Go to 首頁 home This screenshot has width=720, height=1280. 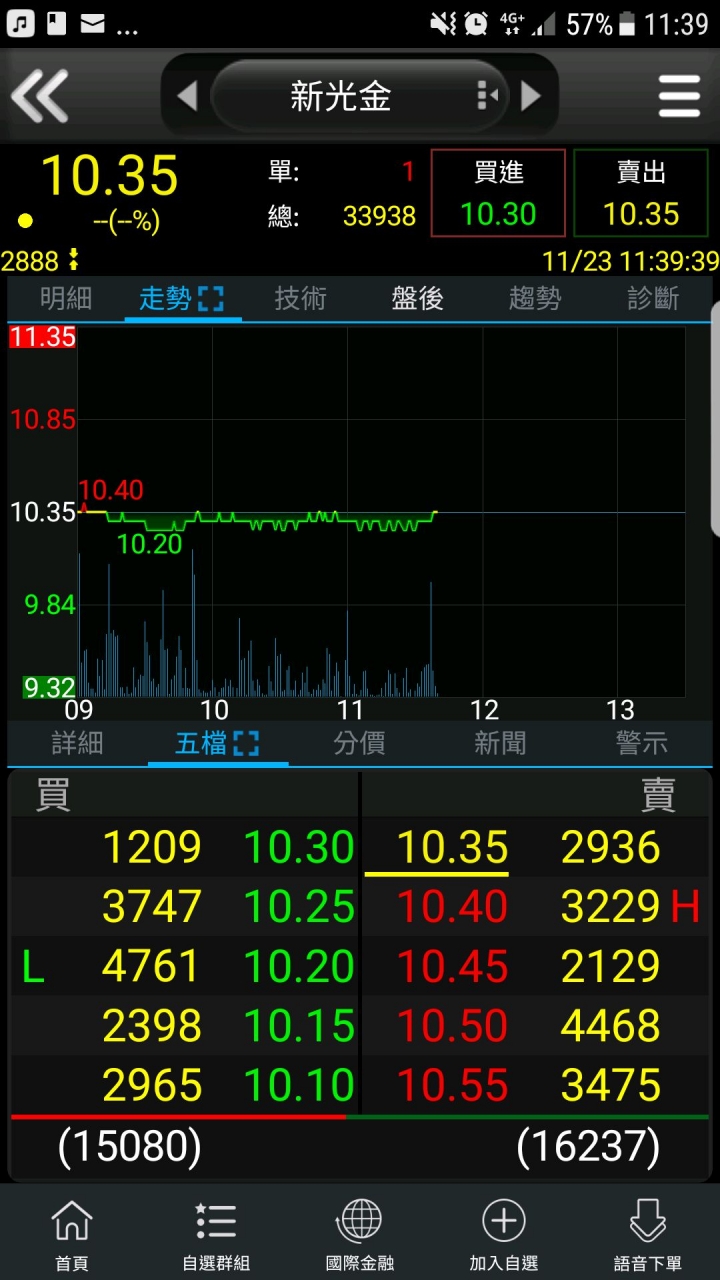tap(72, 1234)
